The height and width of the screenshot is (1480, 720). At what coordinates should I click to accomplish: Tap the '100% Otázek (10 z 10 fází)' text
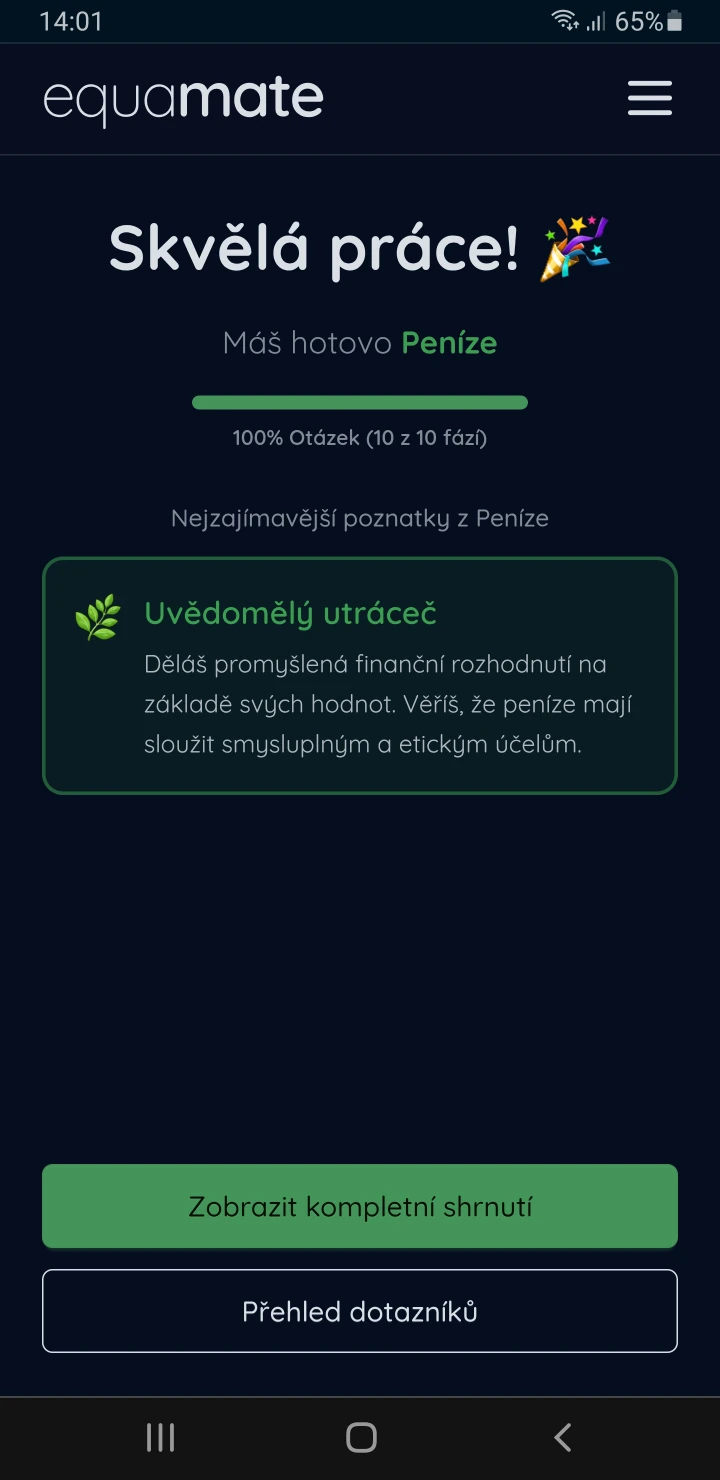360,437
